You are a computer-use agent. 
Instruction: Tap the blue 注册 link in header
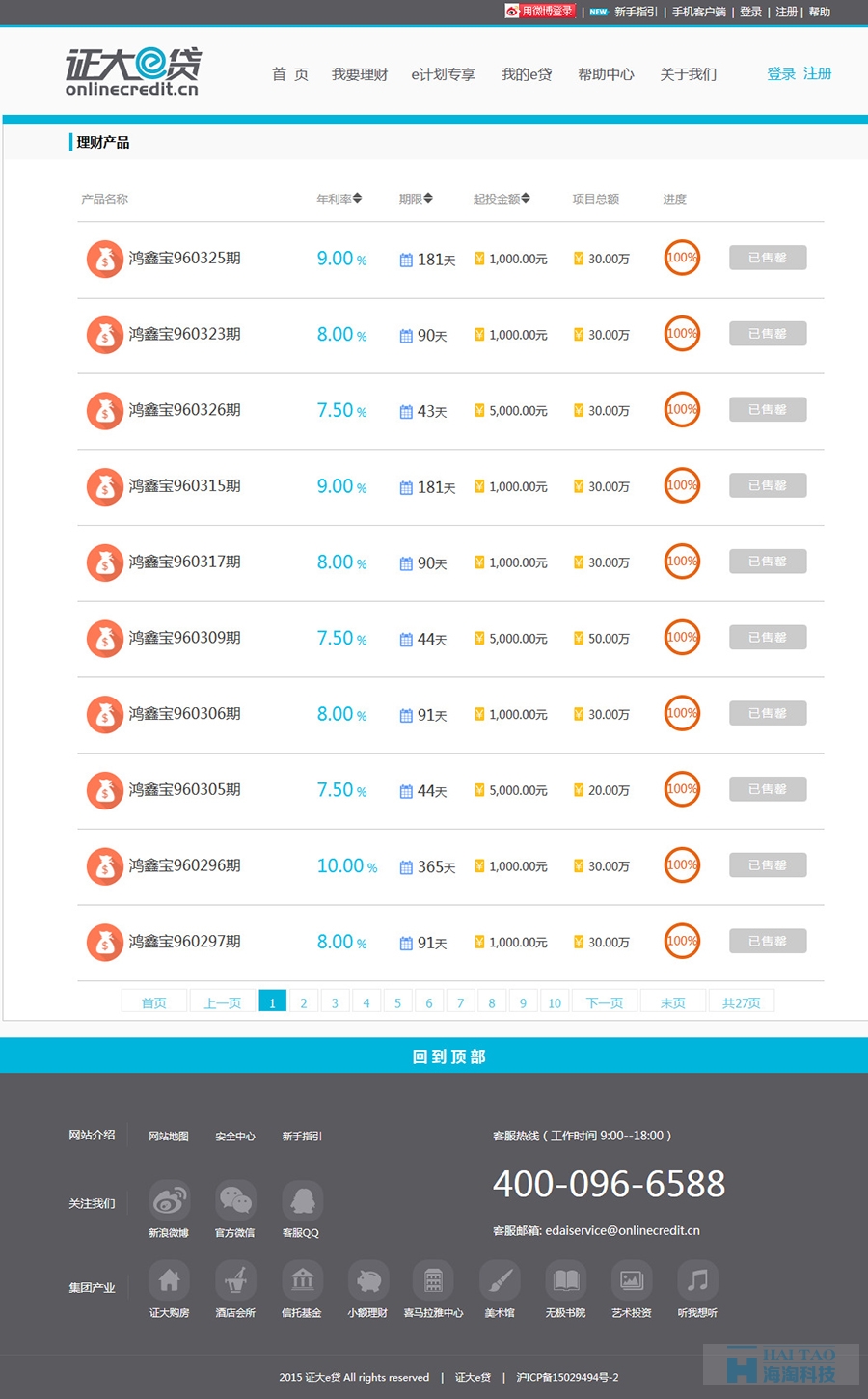coord(817,73)
